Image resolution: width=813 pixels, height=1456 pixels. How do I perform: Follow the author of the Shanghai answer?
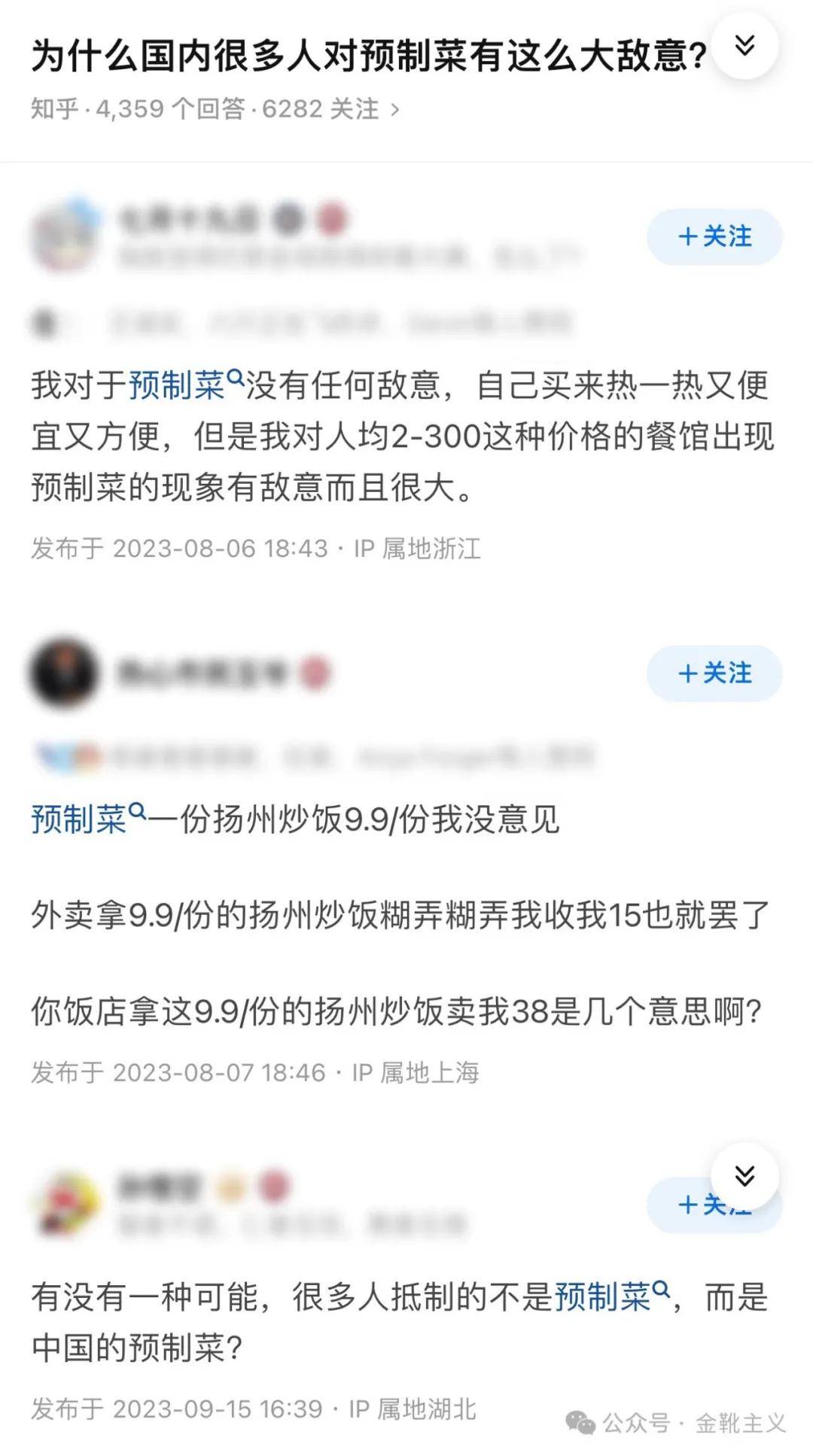click(714, 673)
